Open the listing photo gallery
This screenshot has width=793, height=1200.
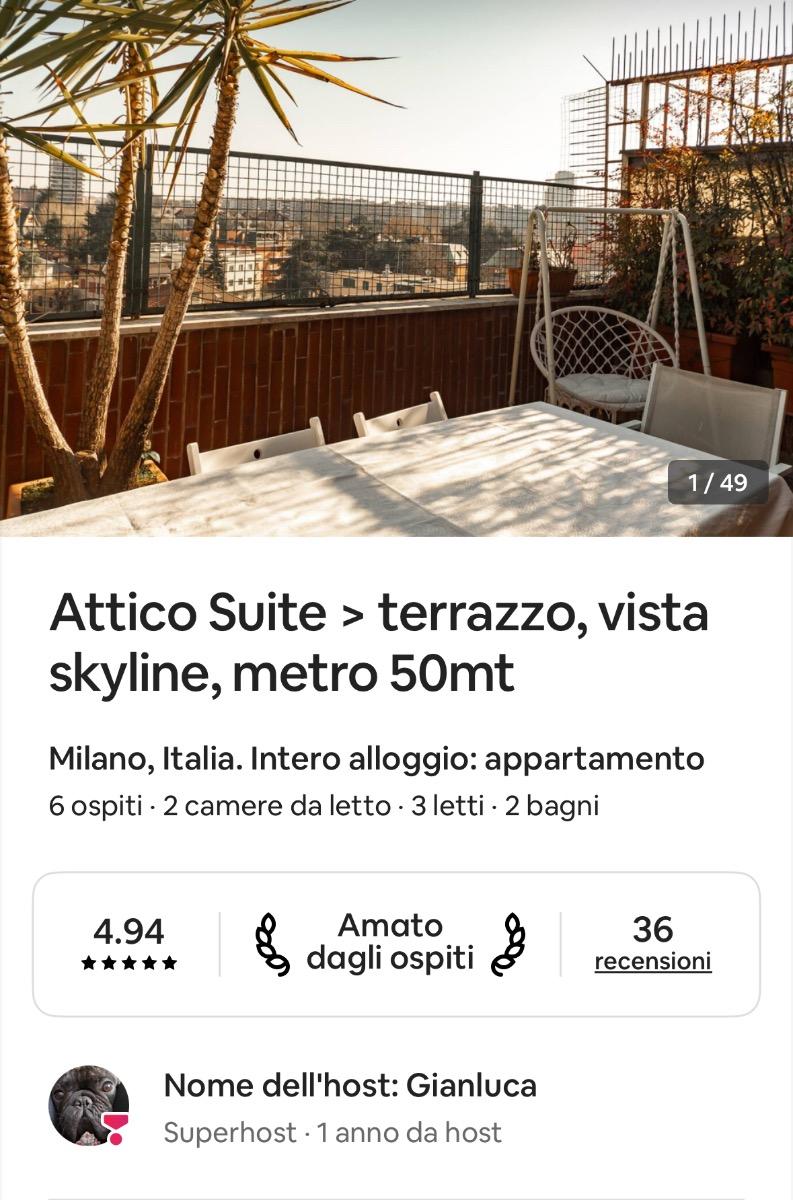tap(396, 268)
